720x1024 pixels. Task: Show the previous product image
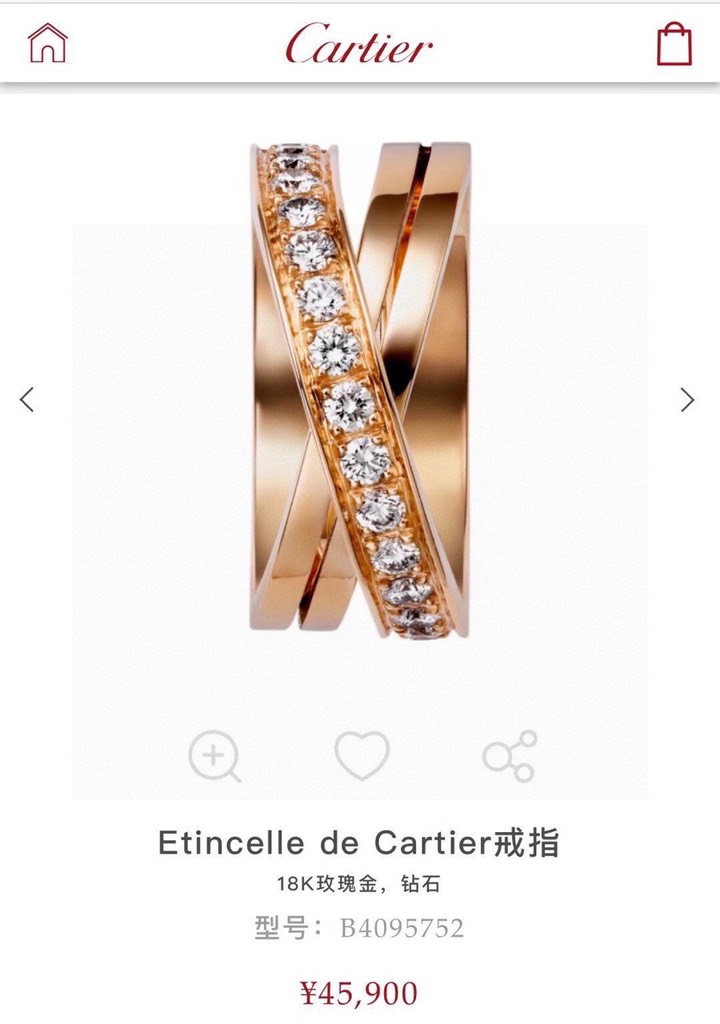27,399
